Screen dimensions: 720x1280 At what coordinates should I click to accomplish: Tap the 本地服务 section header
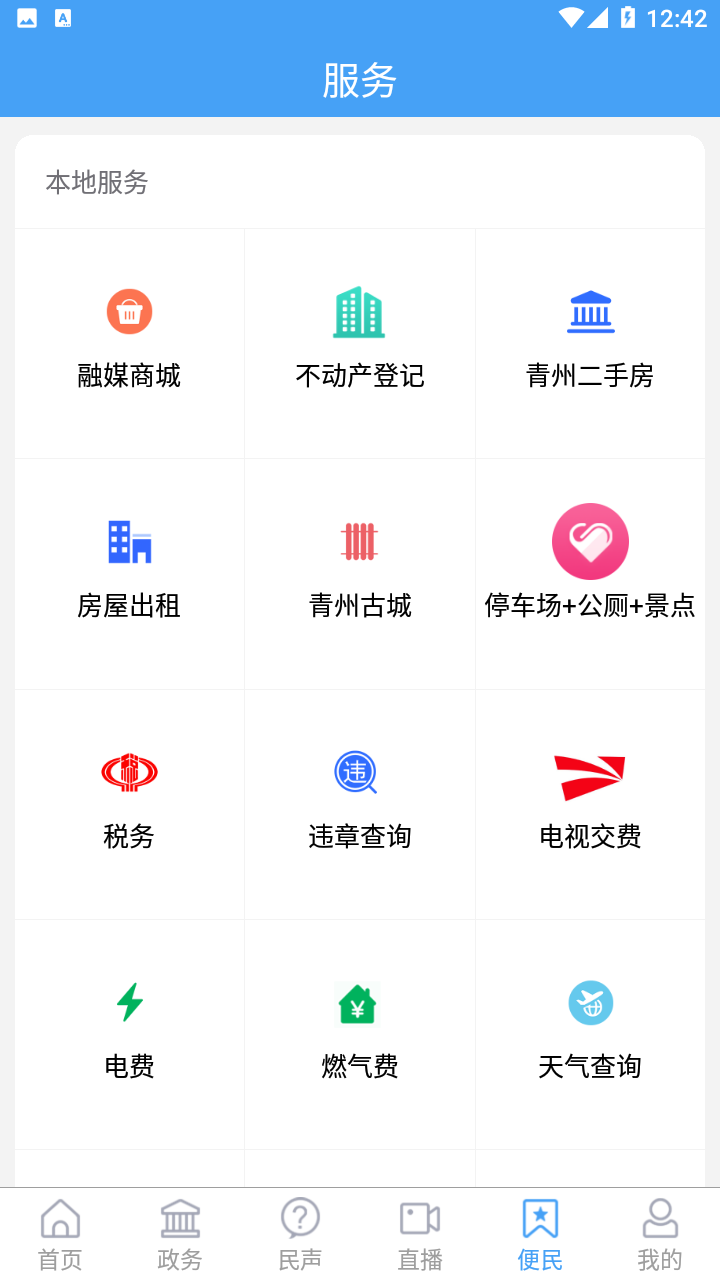pyautogui.click(x=96, y=182)
